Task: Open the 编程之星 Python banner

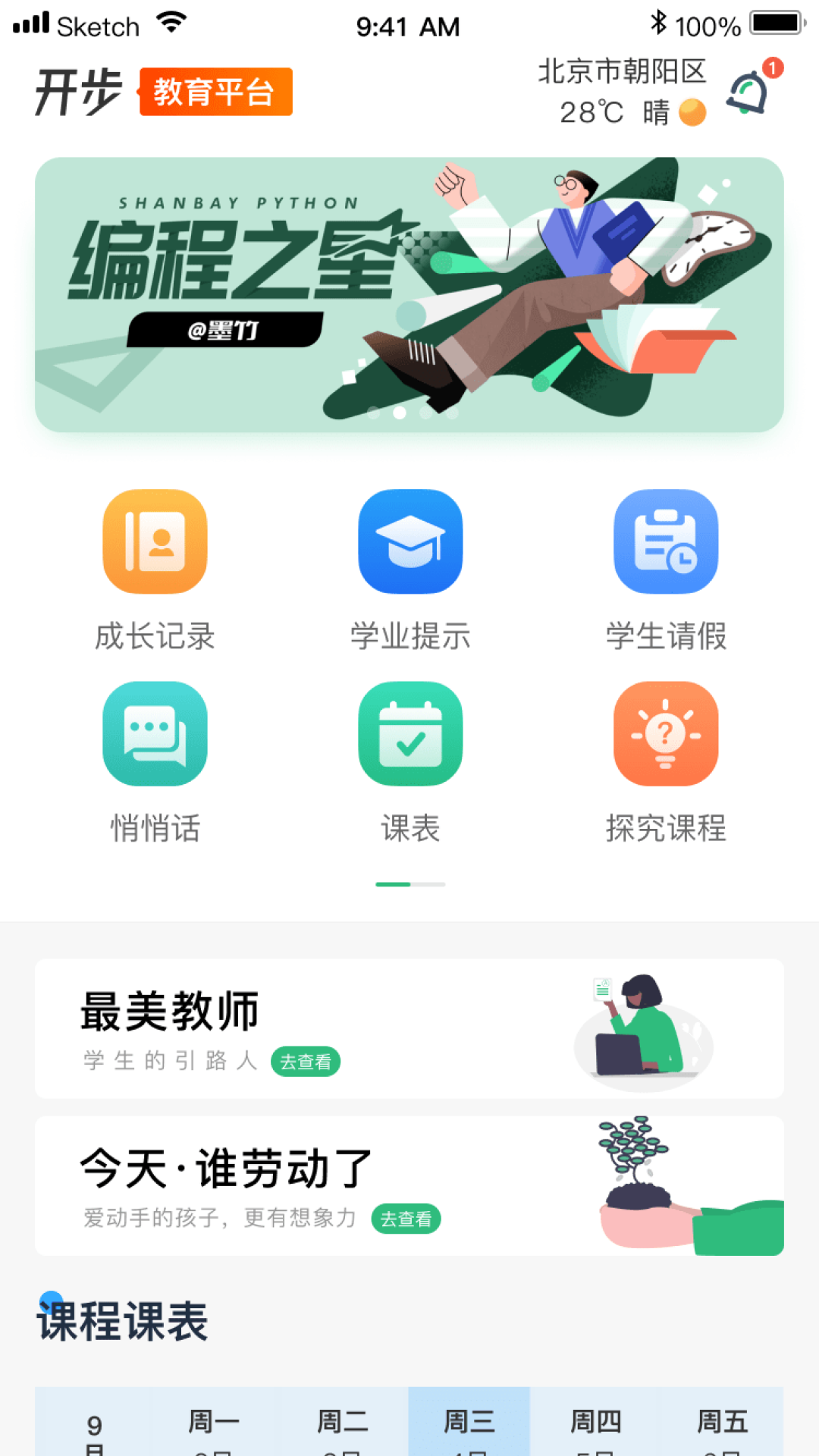Action: [409, 294]
